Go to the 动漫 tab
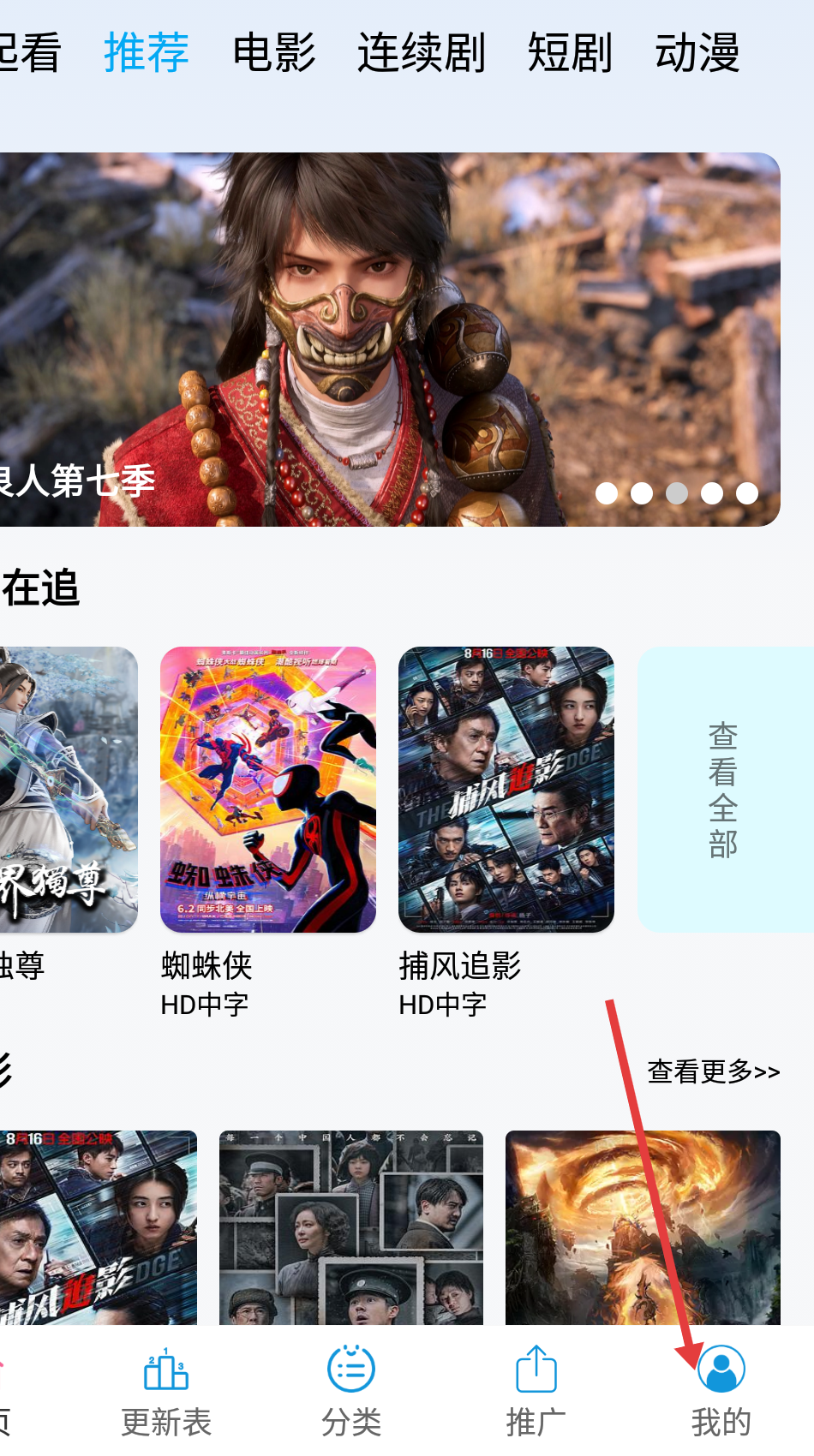This screenshot has height=1456, width=814. [697, 53]
